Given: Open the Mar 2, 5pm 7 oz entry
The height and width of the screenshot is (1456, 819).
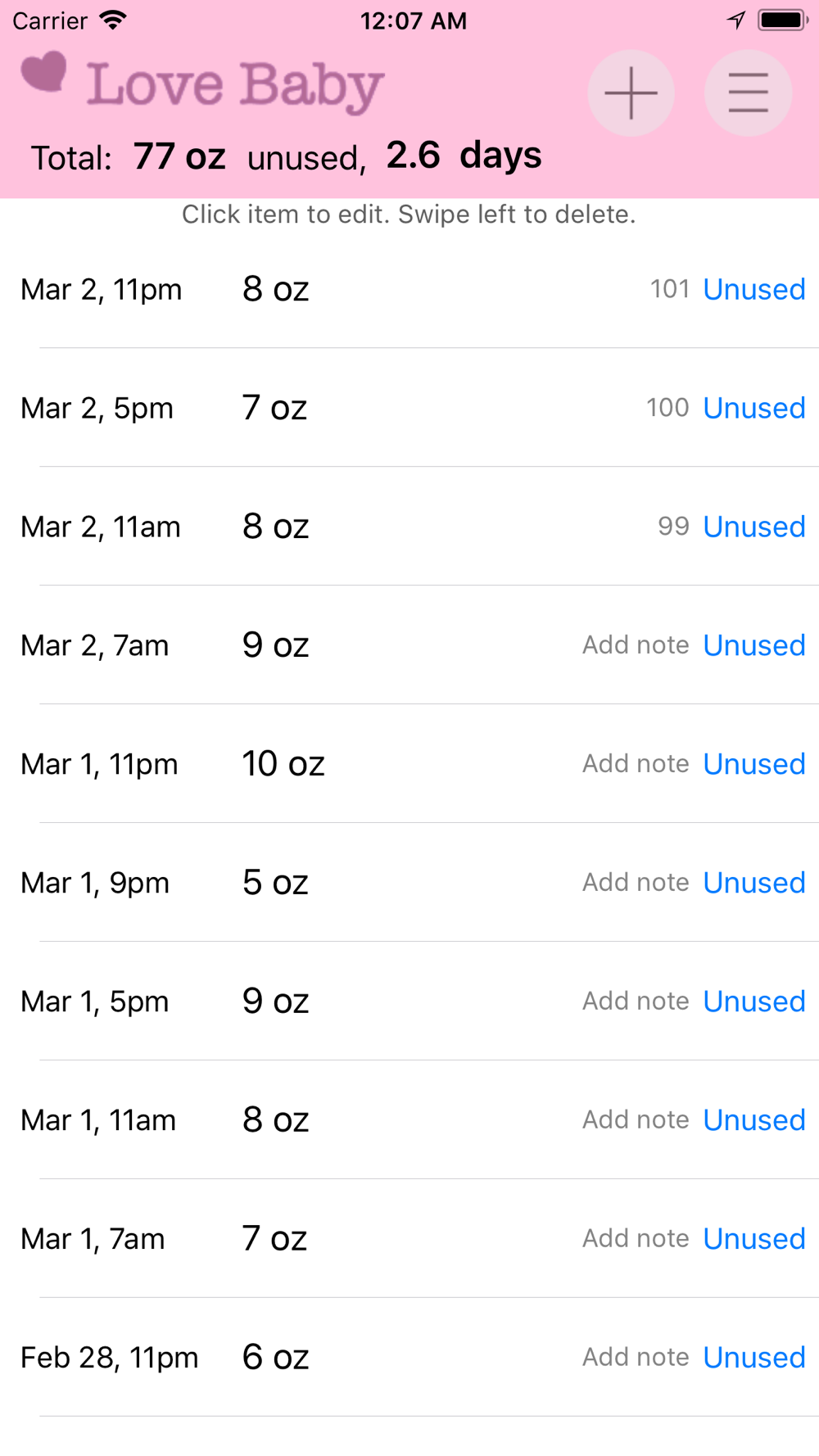Looking at the screenshot, I should 409,408.
